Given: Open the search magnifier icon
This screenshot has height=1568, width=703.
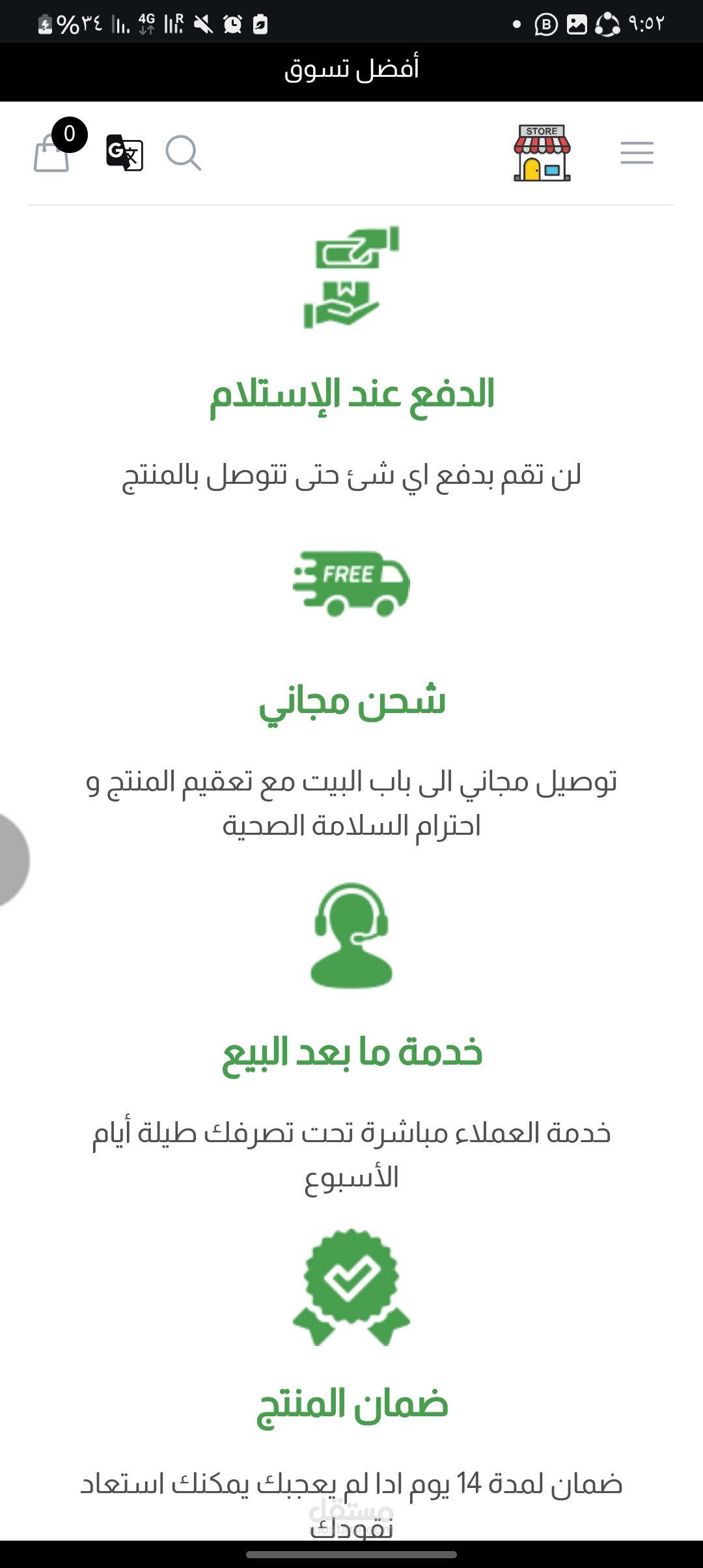Looking at the screenshot, I should tap(183, 153).
